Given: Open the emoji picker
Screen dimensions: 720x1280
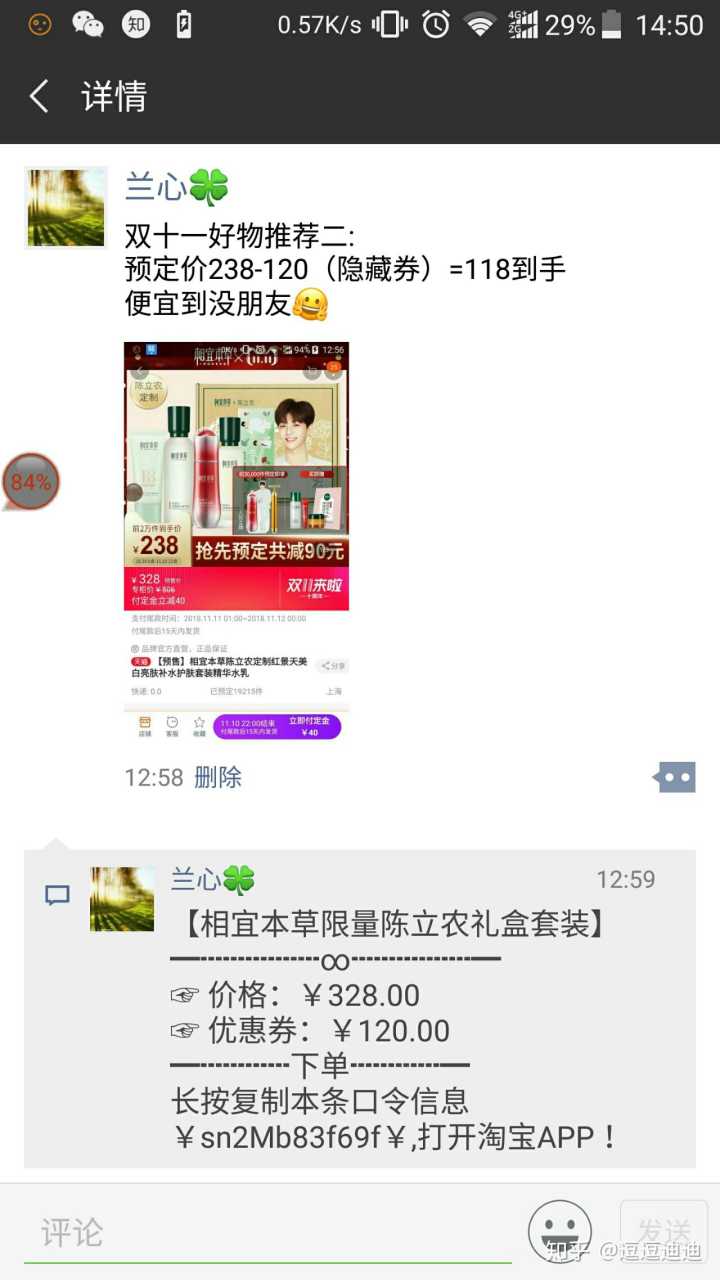Looking at the screenshot, I should tap(560, 1232).
